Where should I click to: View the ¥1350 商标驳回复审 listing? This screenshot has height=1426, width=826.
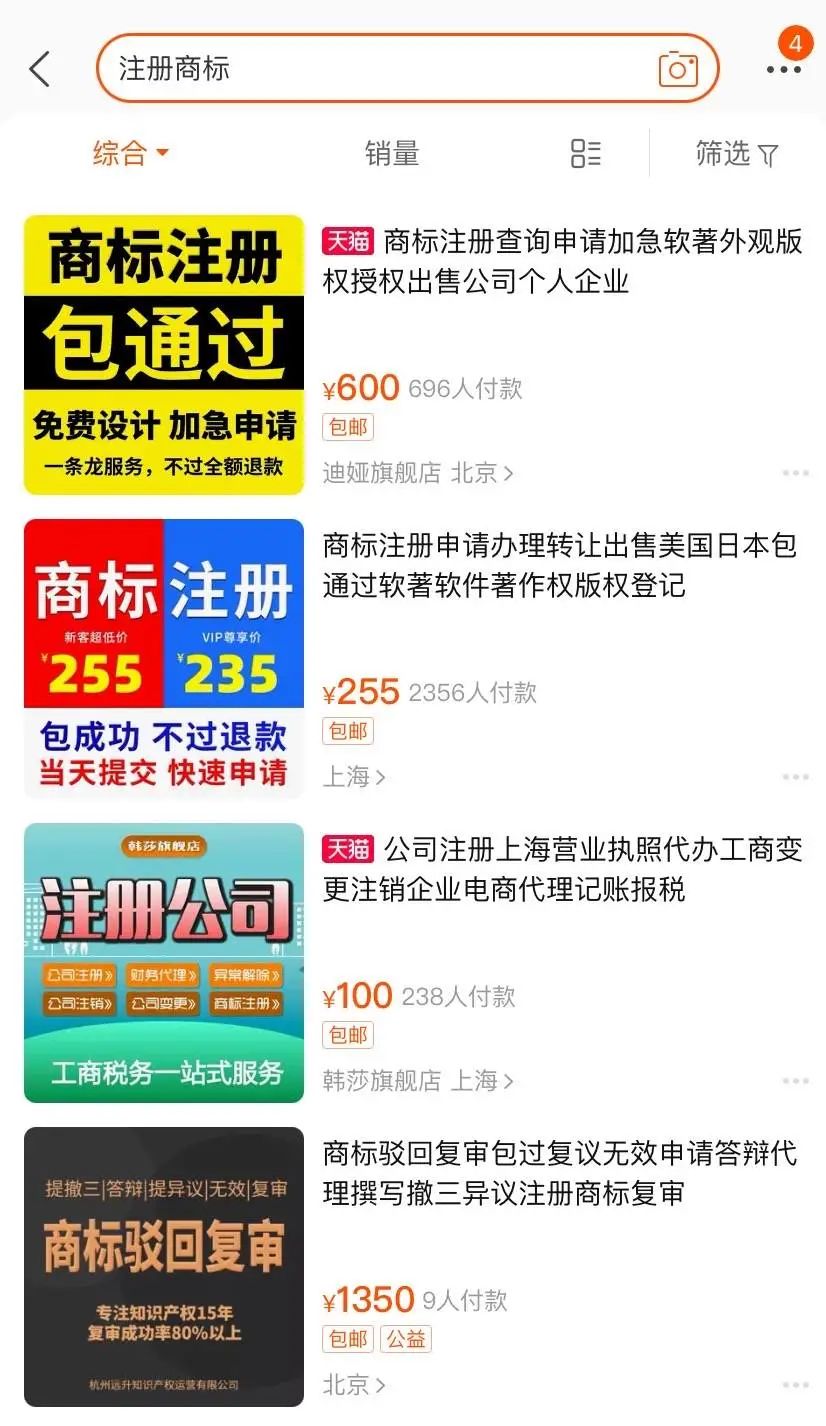(x=560, y=1173)
